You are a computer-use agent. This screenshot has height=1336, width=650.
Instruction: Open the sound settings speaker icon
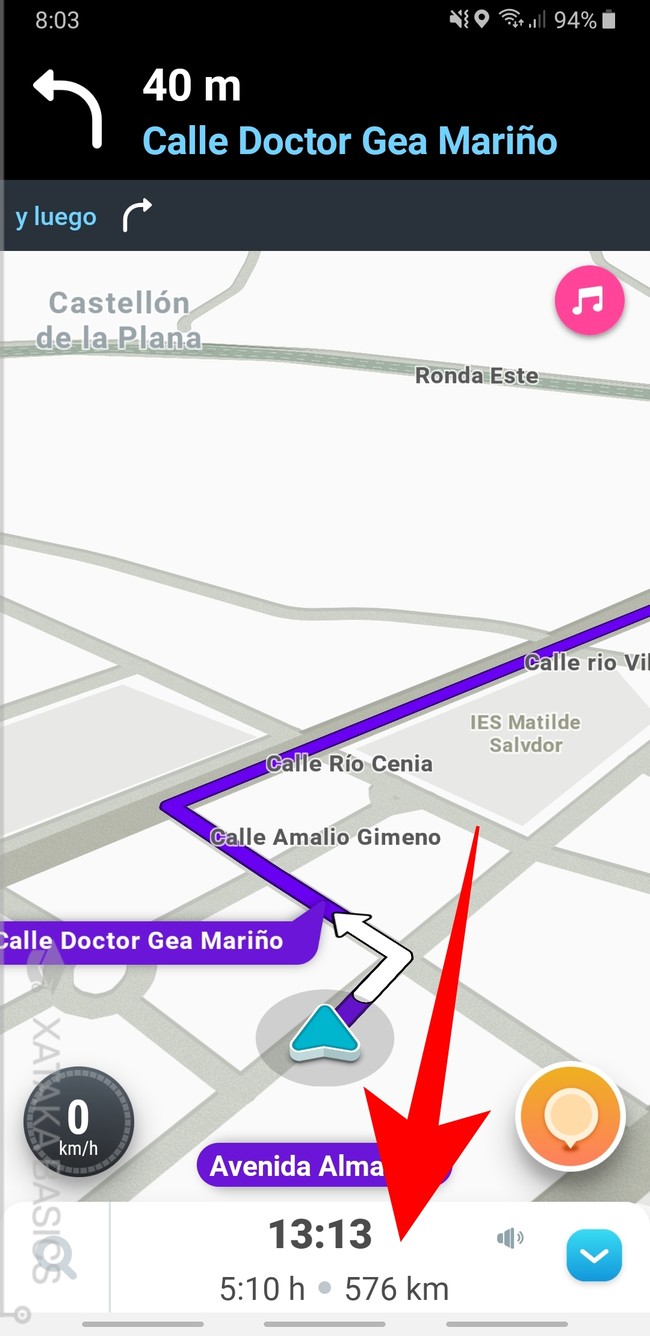(510, 1240)
